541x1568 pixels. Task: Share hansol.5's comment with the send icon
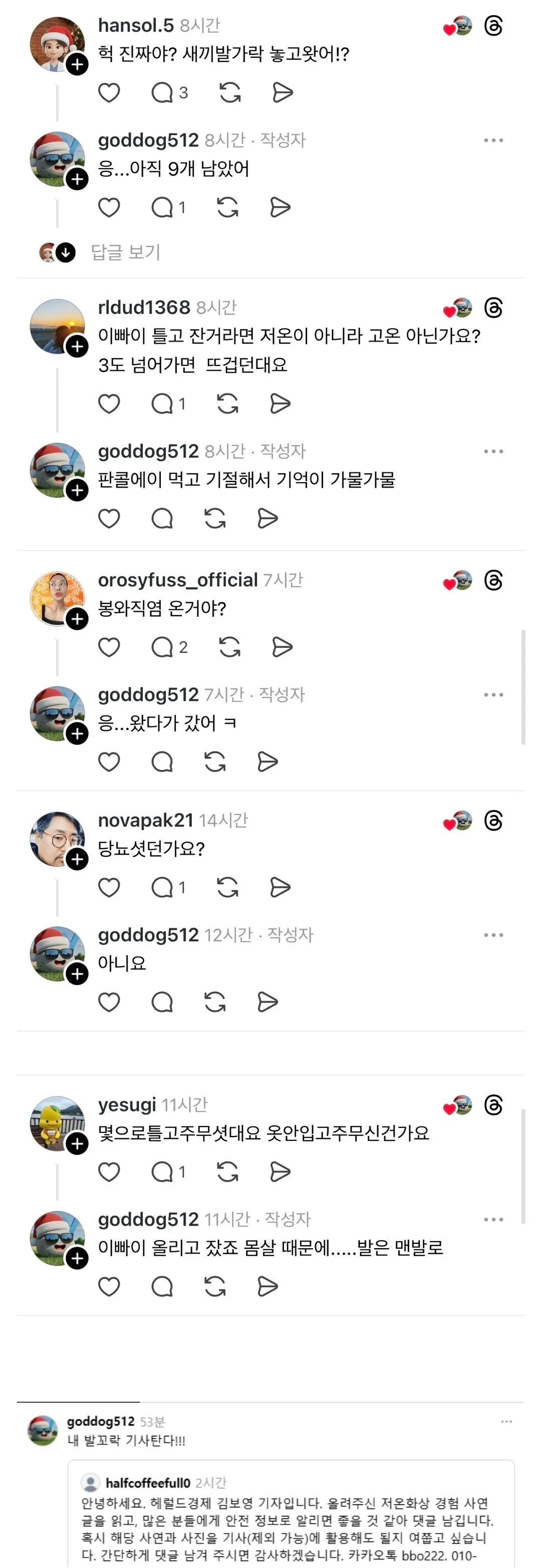[x=282, y=93]
